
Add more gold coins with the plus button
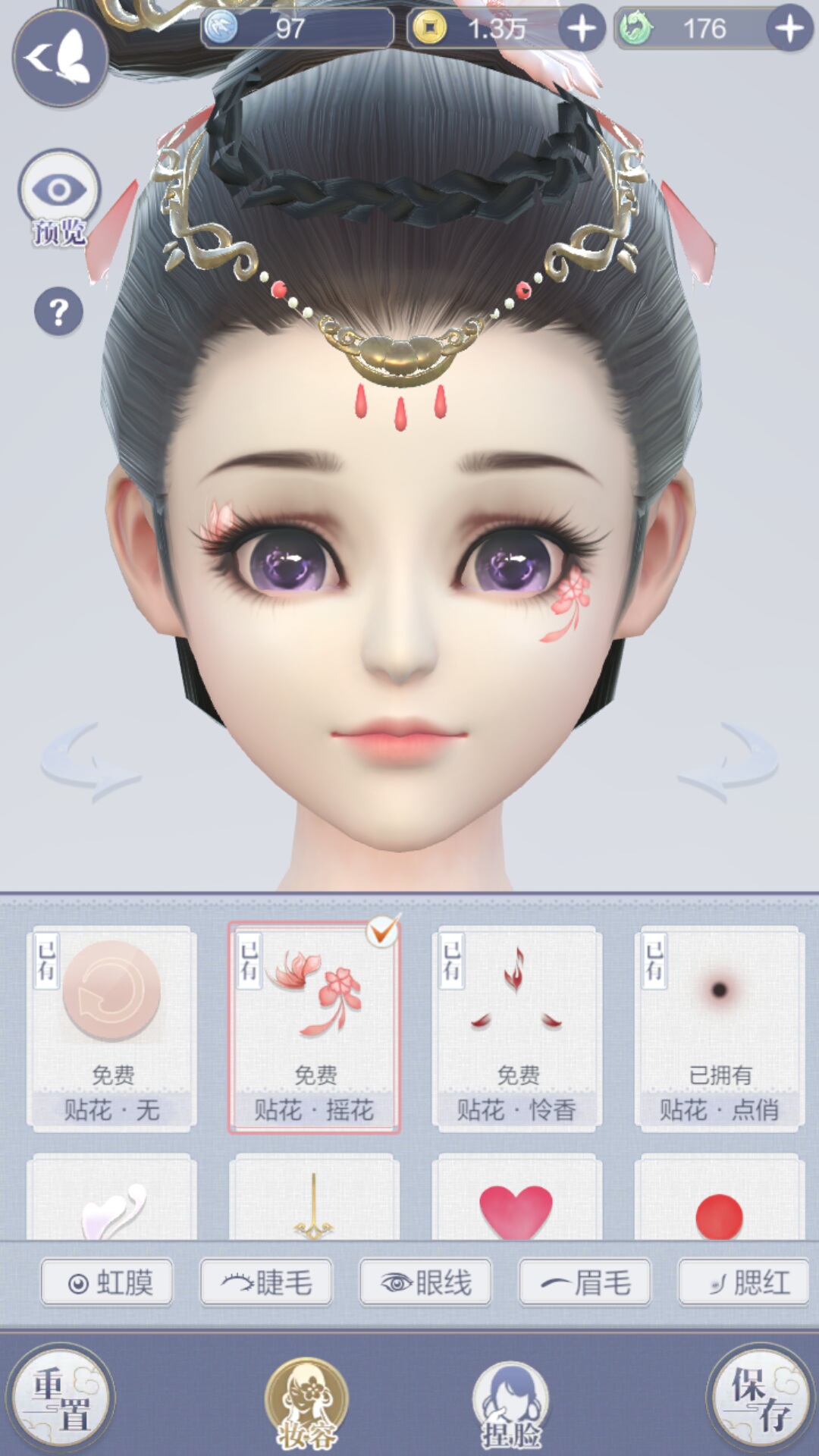582,29
